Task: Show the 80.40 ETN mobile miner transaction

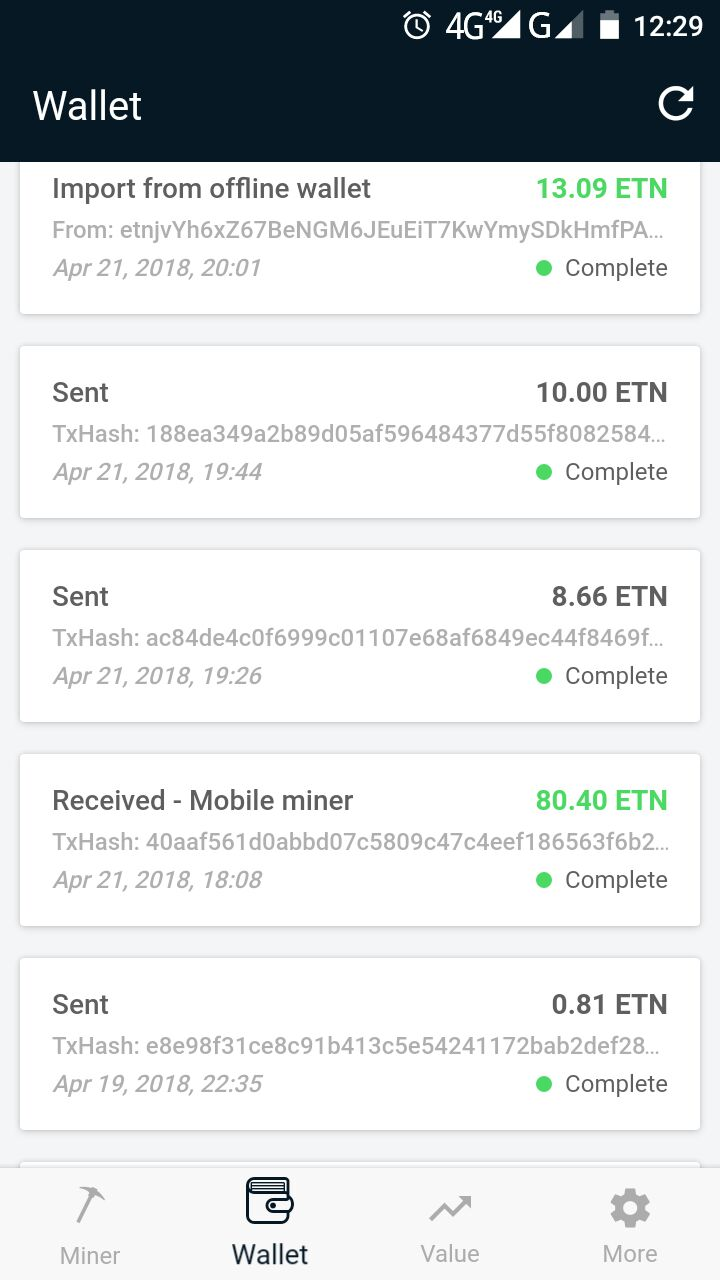Action: (x=360, y=840)
